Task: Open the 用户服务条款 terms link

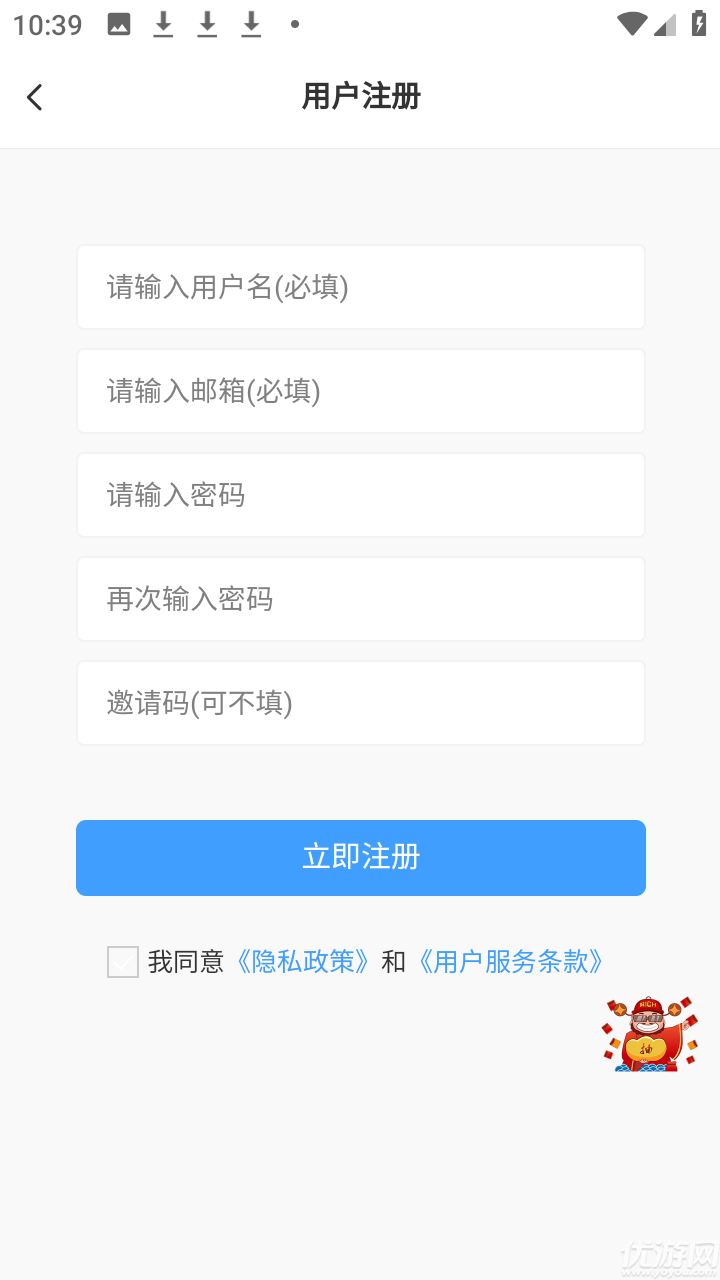Action: pos(512,962)
